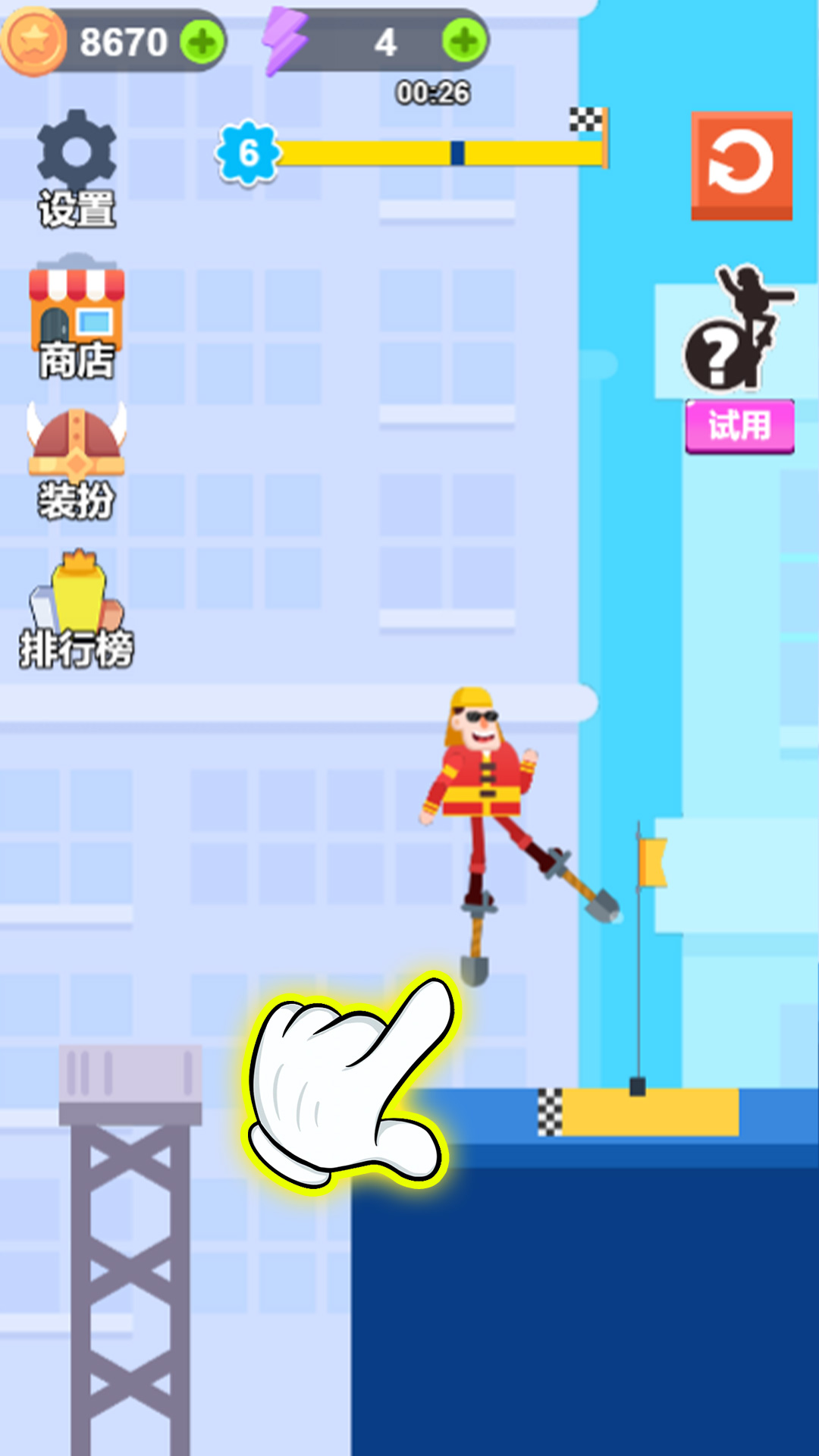
Task: Open the 装扮 costume menu
Action: 77,462
